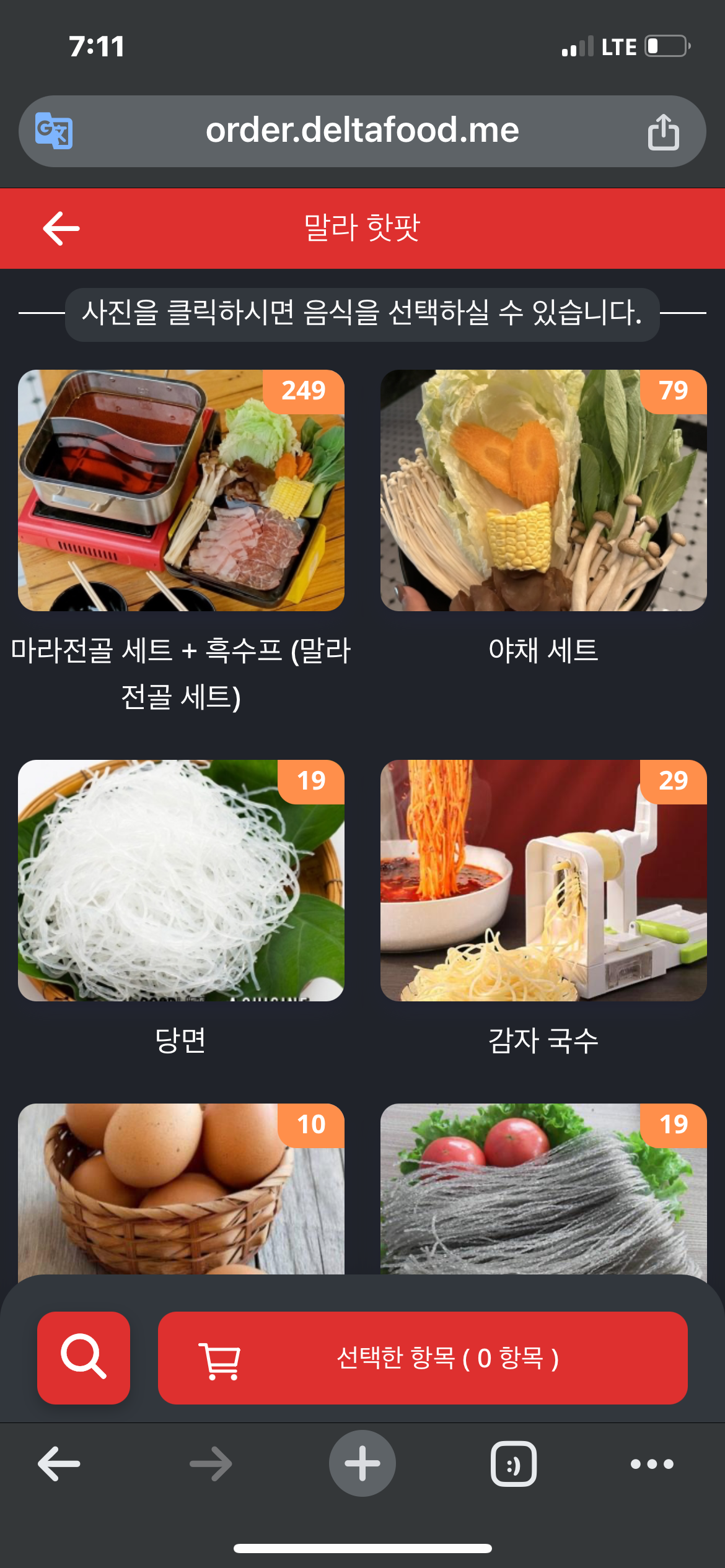725x1568 pixels.
Task: Select the 야채 세트 item
Action: [x=543, y=490]
